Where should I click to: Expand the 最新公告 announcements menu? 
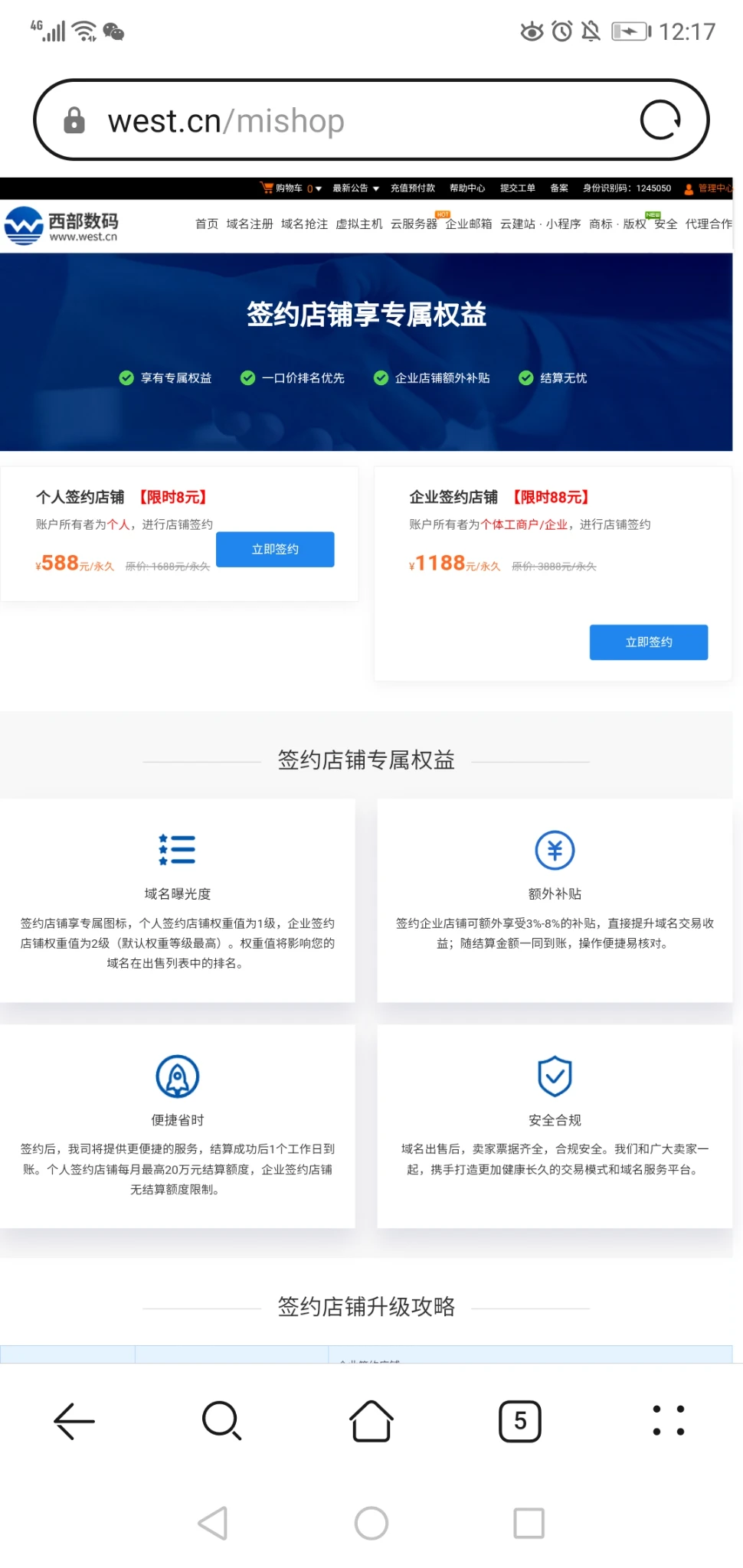point(355,188)
